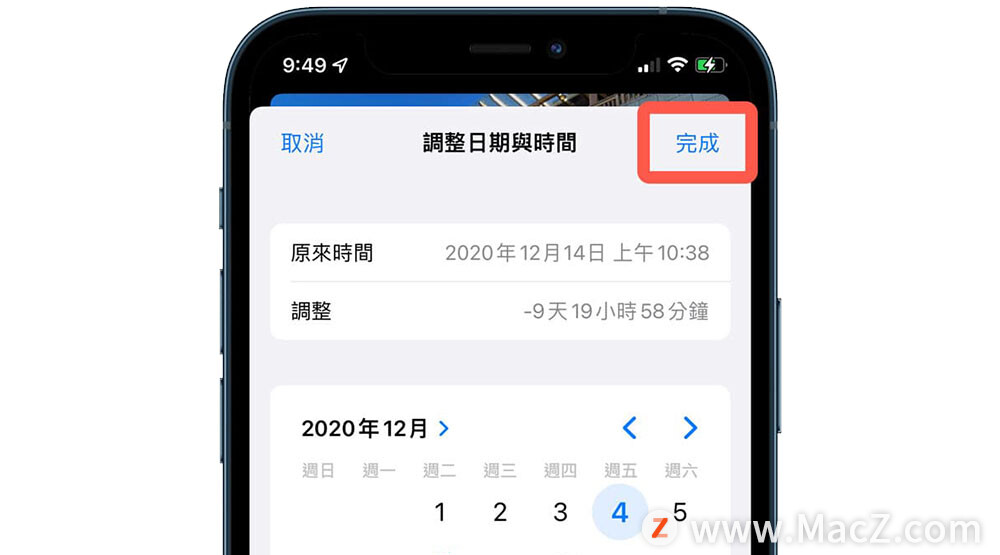Select day 2 in the calendar
The width and height of the screenshot is (1000, 555).
coord(500,513)
